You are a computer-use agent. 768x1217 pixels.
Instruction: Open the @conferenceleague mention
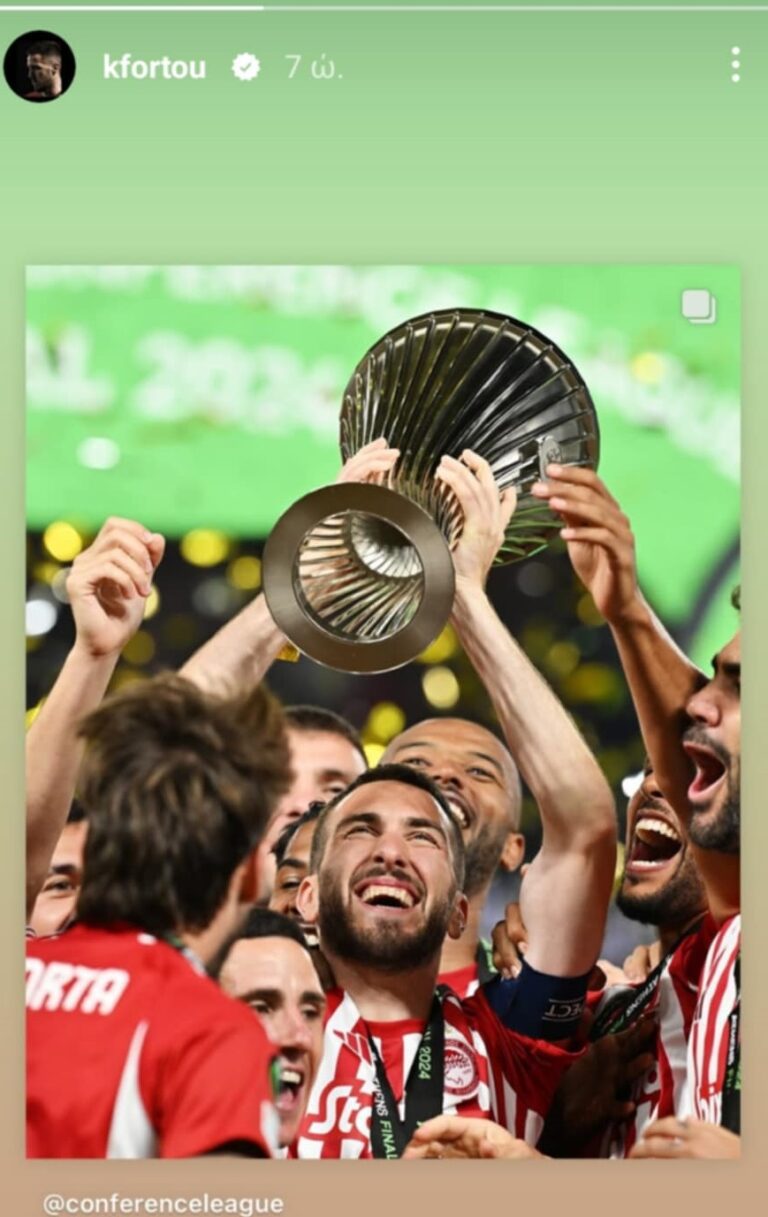(x=163, y=1203)
